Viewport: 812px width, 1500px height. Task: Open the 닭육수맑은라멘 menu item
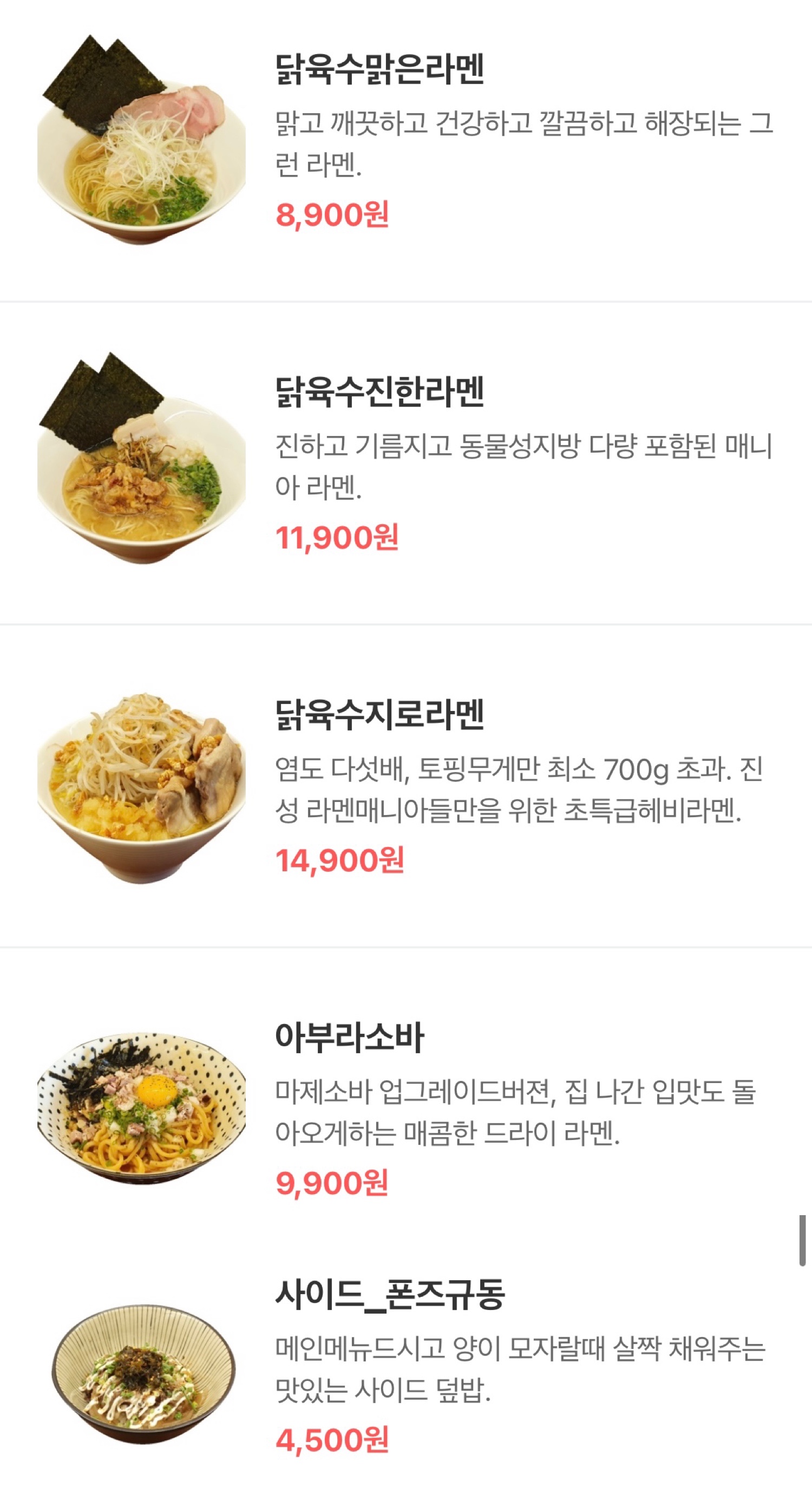[379, 69]
